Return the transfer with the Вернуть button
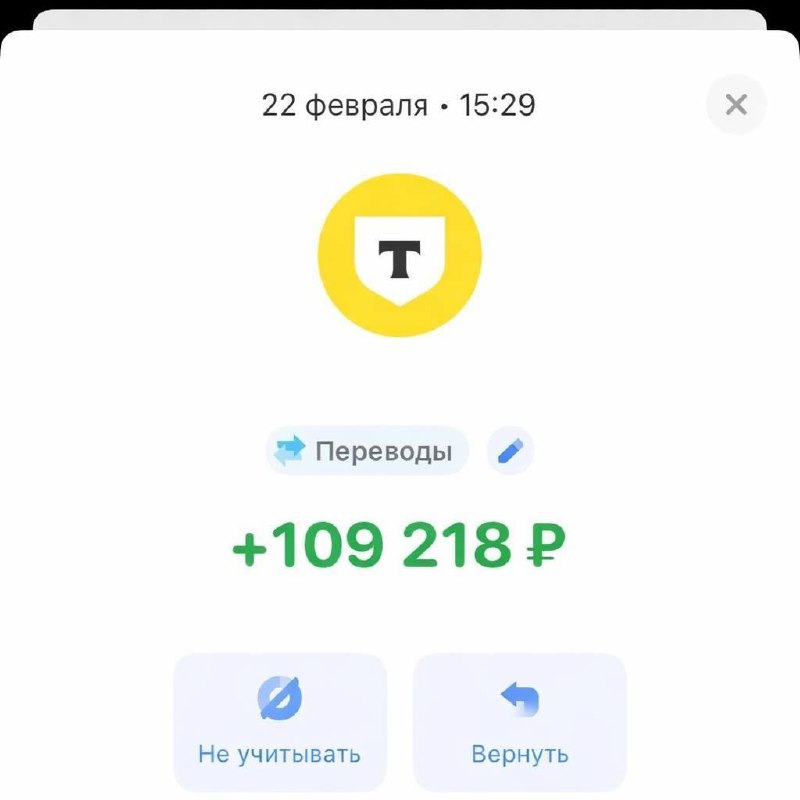The height and width of the screenshot is (800, 800). click(520, 722)
